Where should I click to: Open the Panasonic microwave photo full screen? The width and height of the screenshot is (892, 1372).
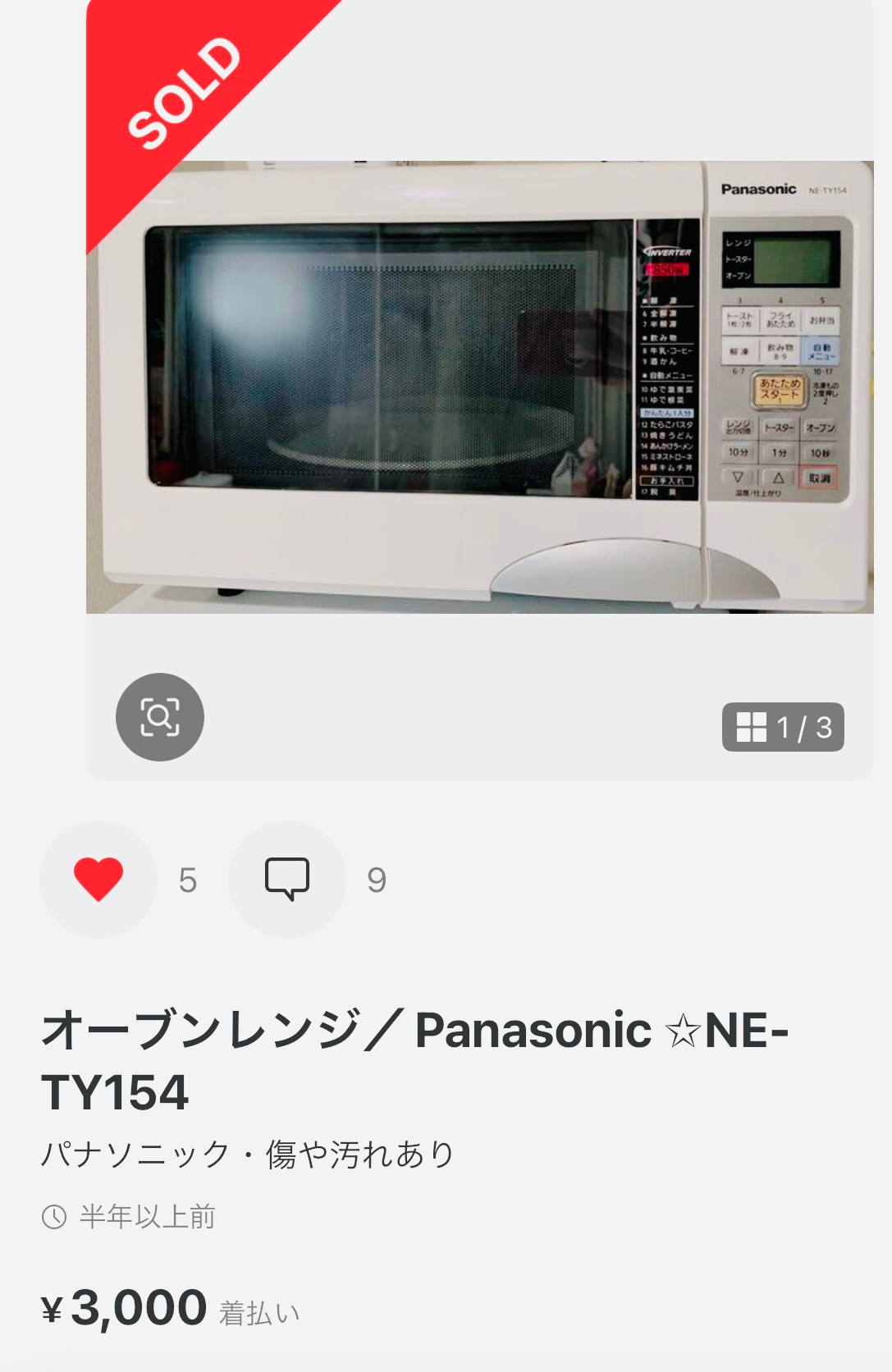pos(480,387)
